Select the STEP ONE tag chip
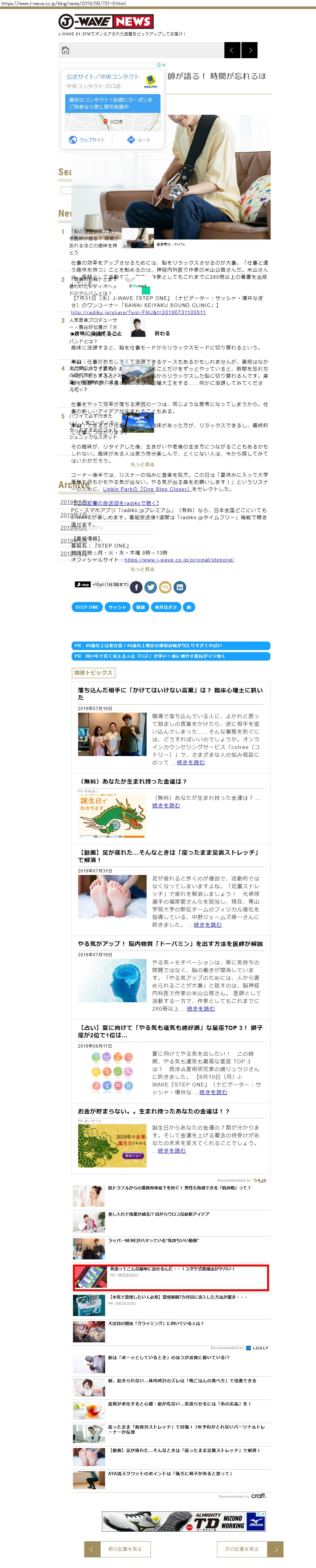Image resolution: width=316 pixels, height=1568 pixels. coord(86,607)
